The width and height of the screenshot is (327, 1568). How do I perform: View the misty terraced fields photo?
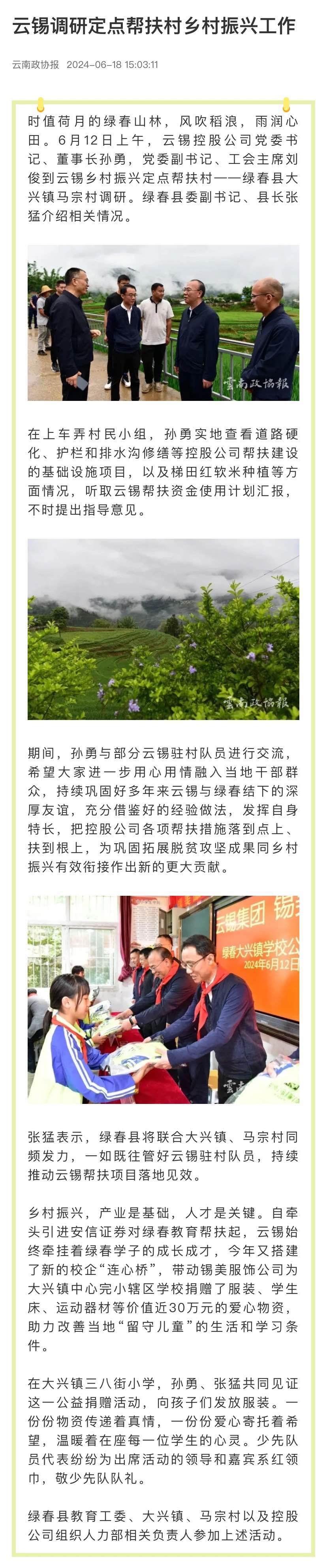coord(163,629)
